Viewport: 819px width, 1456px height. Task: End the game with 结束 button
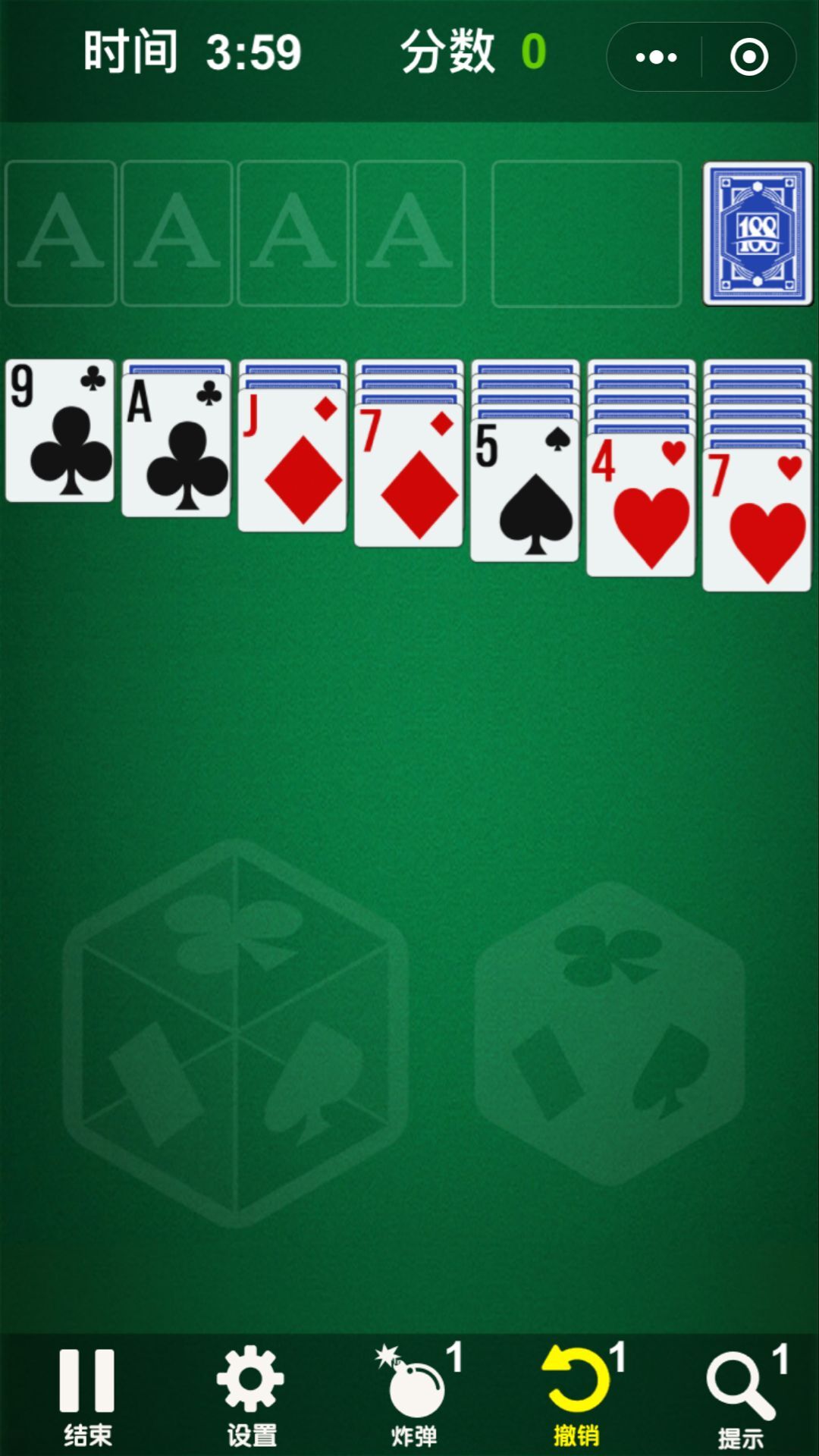pyautogui.click(x=87, y=1395)
